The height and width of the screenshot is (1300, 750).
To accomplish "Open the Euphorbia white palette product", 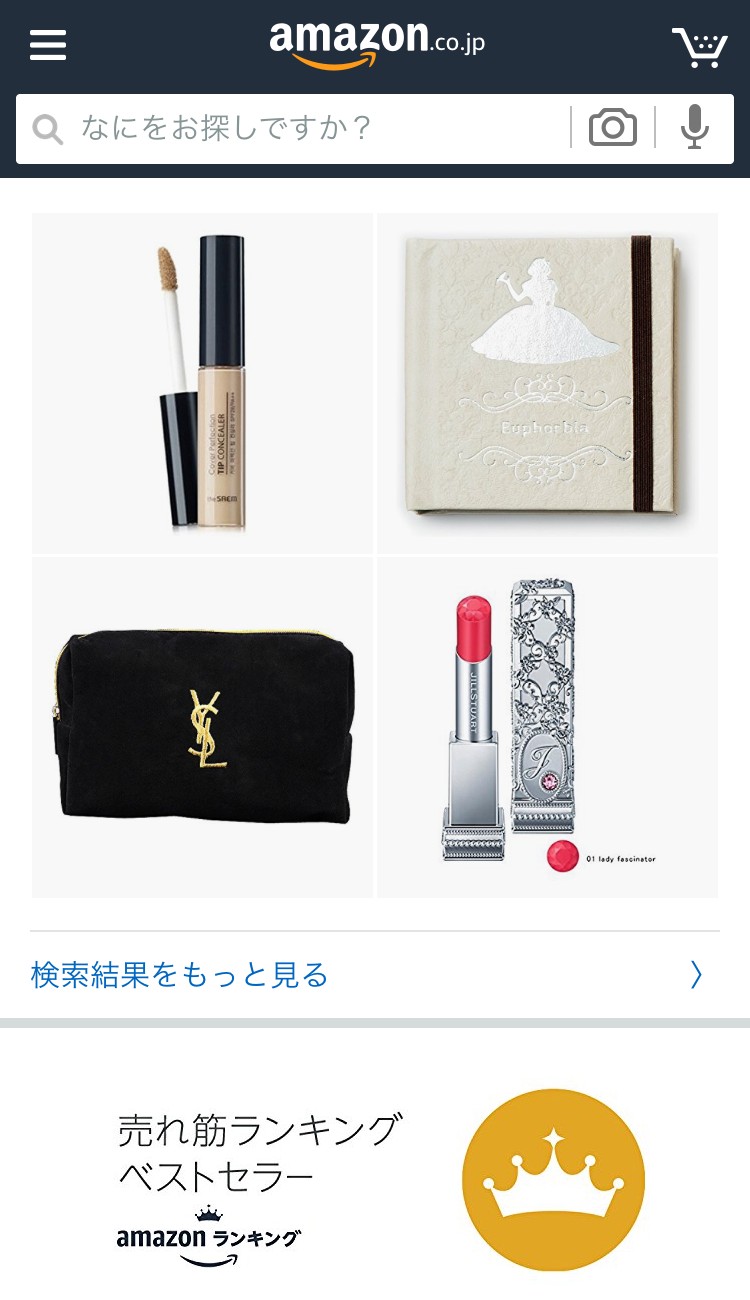I will [x=547, y=383].
